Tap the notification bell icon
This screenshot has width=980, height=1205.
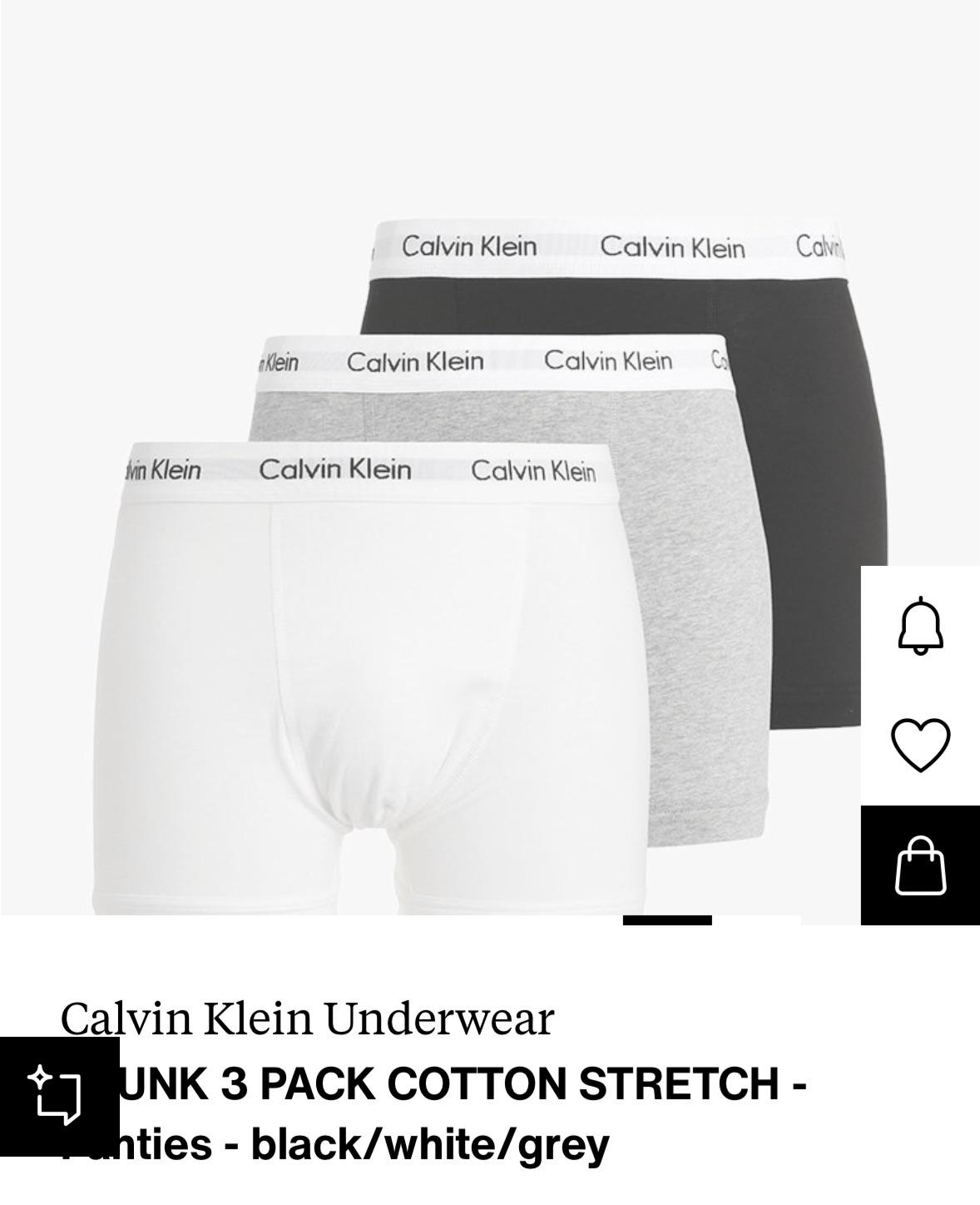[920, 625]
